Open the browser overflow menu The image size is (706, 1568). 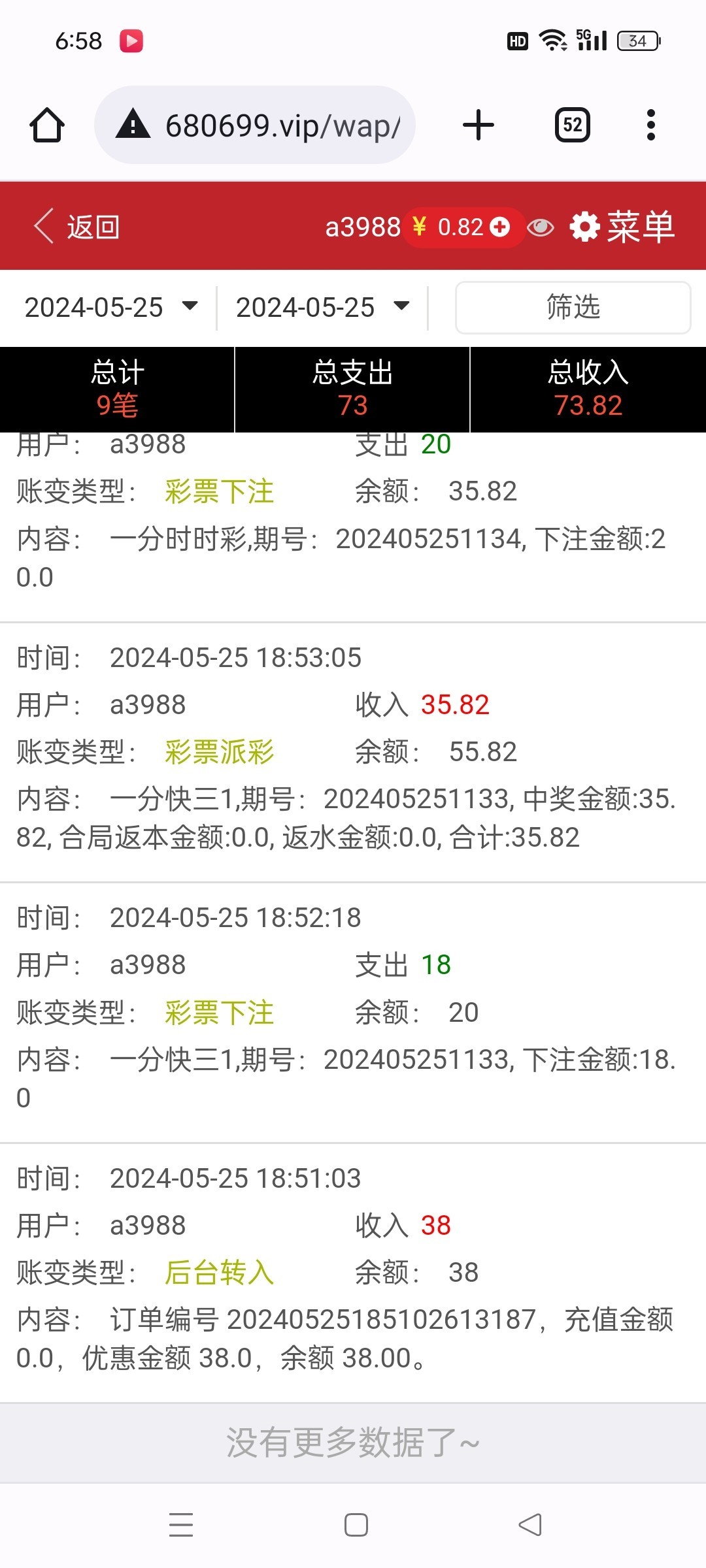(650, 125)
